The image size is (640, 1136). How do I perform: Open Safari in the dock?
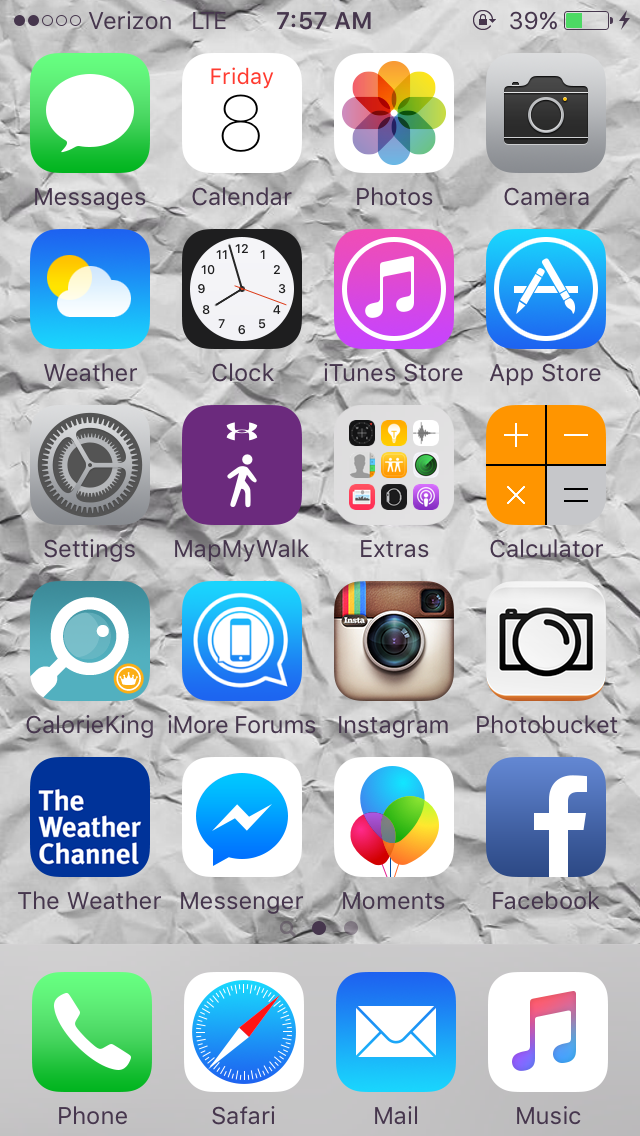(x=244, y=1032)
